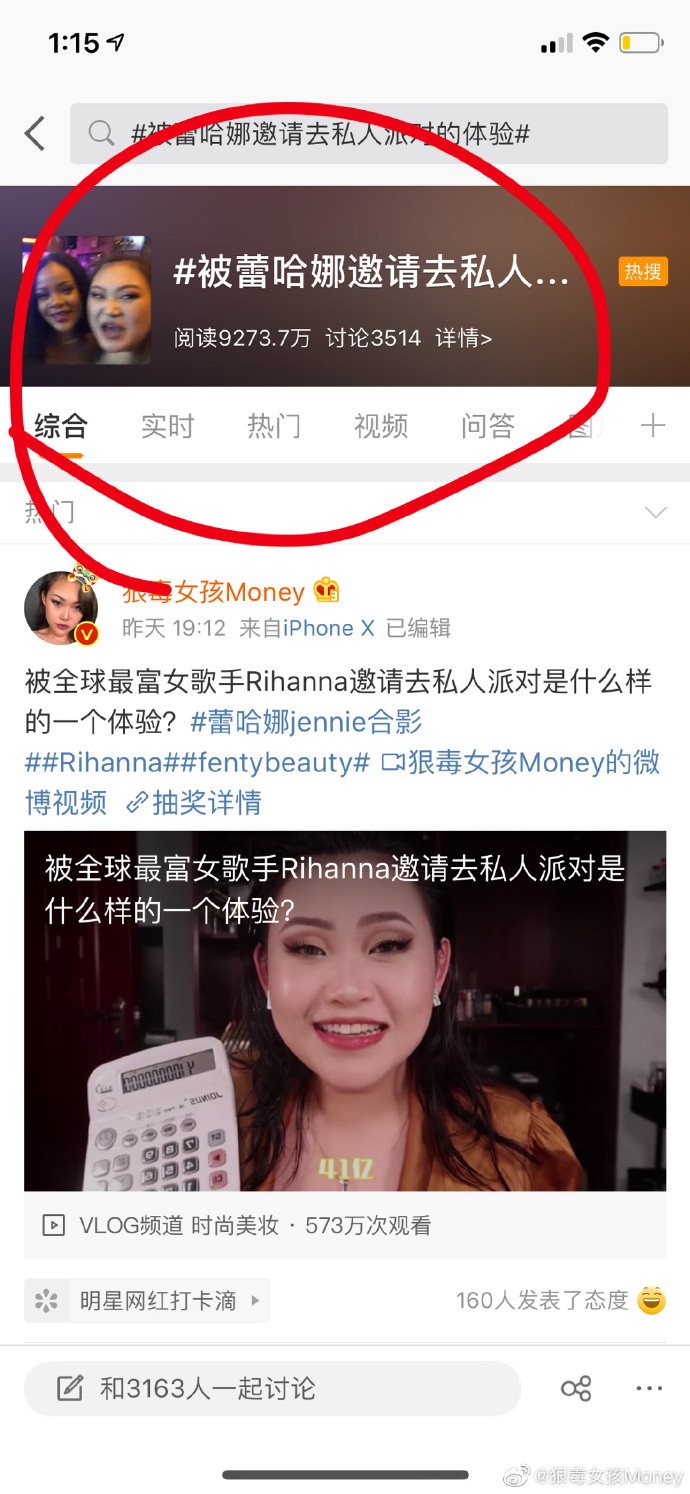This screenshot has width=690, height=1494.
Task: Share this topic via share icon
Action: coord(576,1388)
